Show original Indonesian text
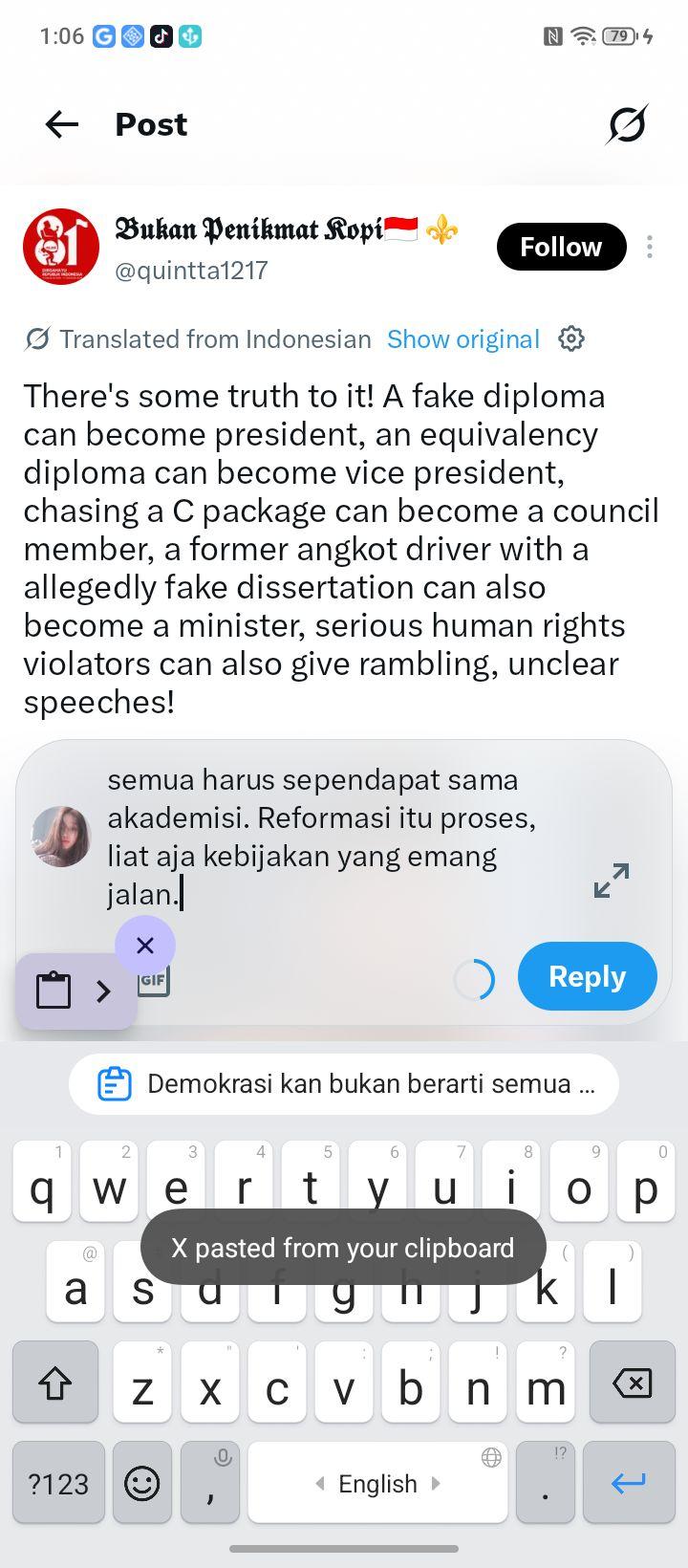Viewport: 688px width, 1568px height. point(463,339)
